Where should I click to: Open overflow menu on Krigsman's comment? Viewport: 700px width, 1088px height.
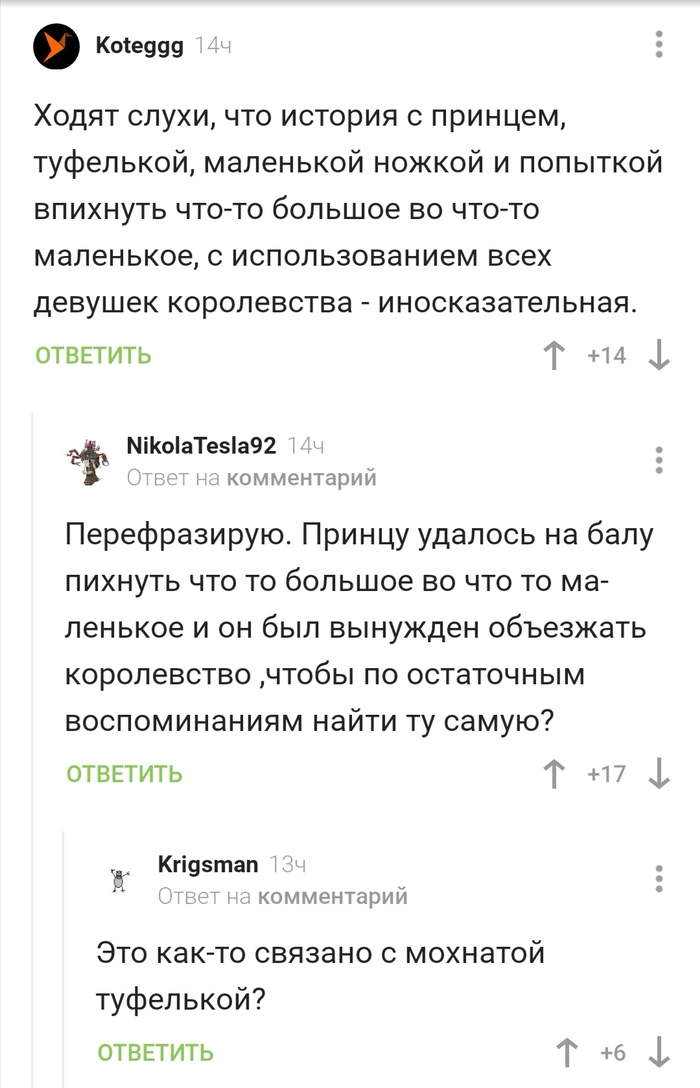click(x=658, y=878)
